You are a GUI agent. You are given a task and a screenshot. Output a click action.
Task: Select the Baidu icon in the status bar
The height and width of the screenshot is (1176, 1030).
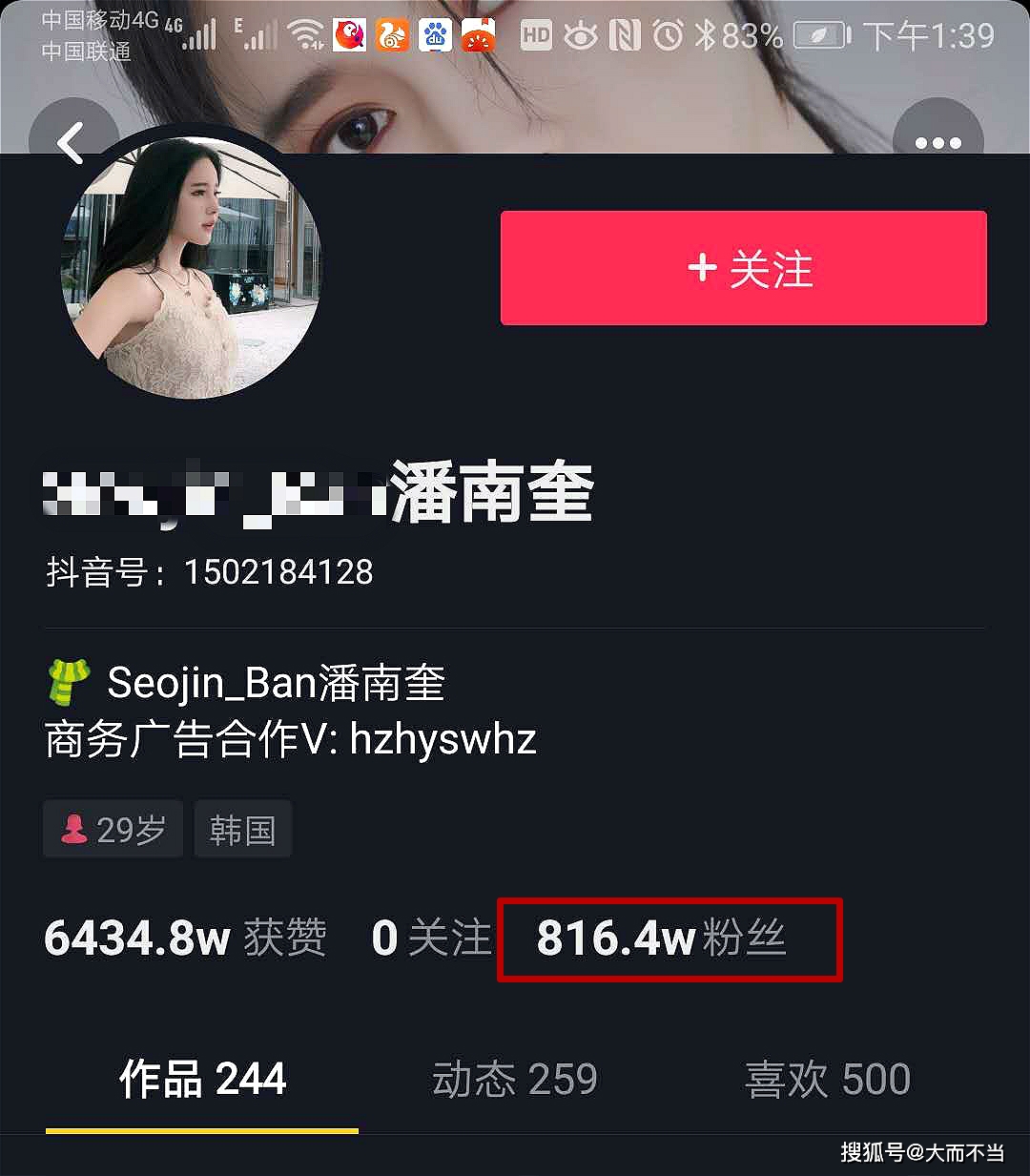click(x=437, y=34)
